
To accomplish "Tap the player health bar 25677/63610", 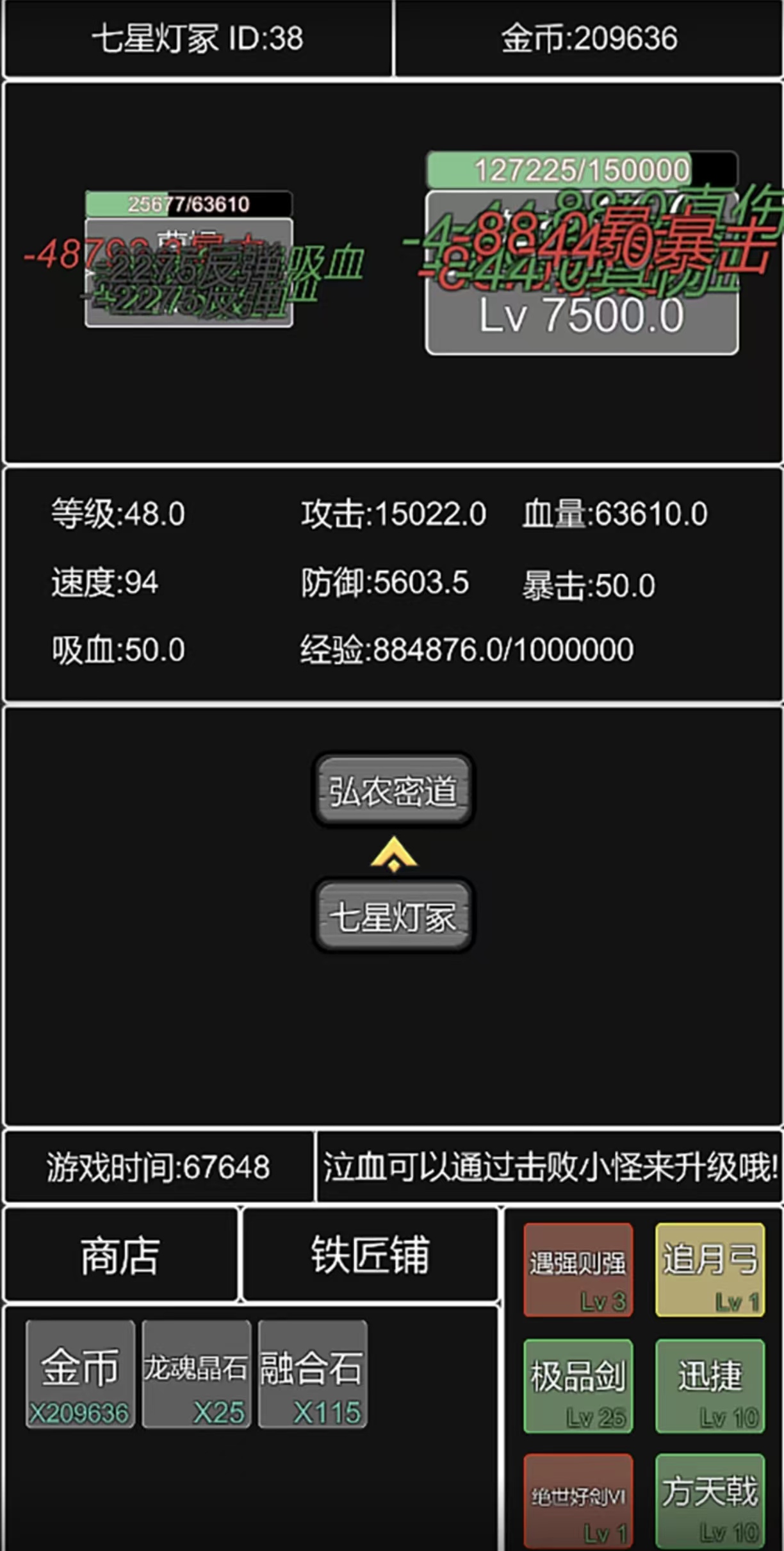I will tap(188, 203).
